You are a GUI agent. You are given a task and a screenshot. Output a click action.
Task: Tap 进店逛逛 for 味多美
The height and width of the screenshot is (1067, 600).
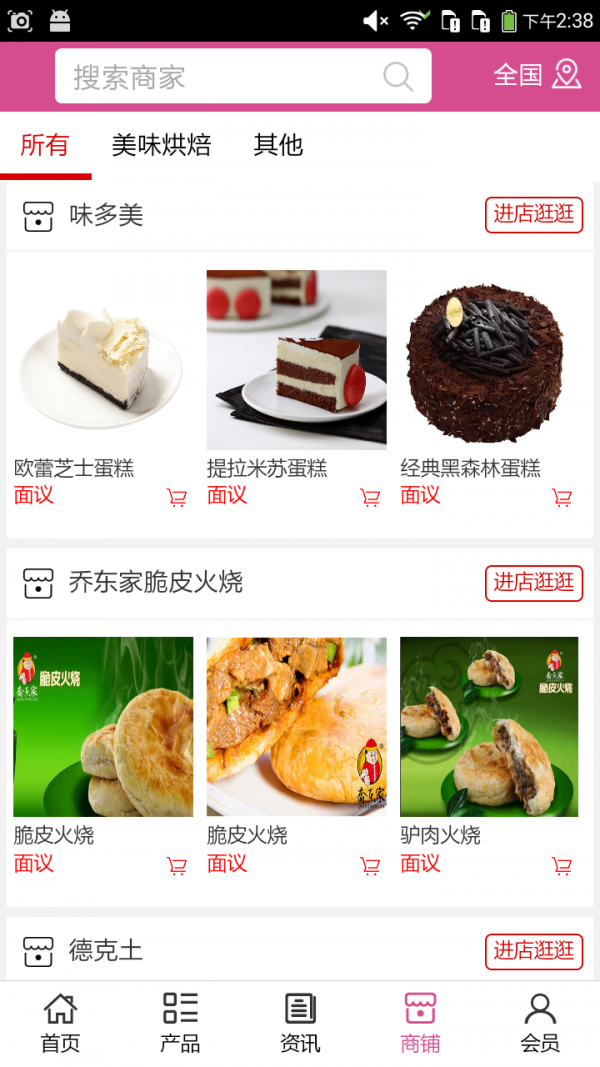[533, 214]
